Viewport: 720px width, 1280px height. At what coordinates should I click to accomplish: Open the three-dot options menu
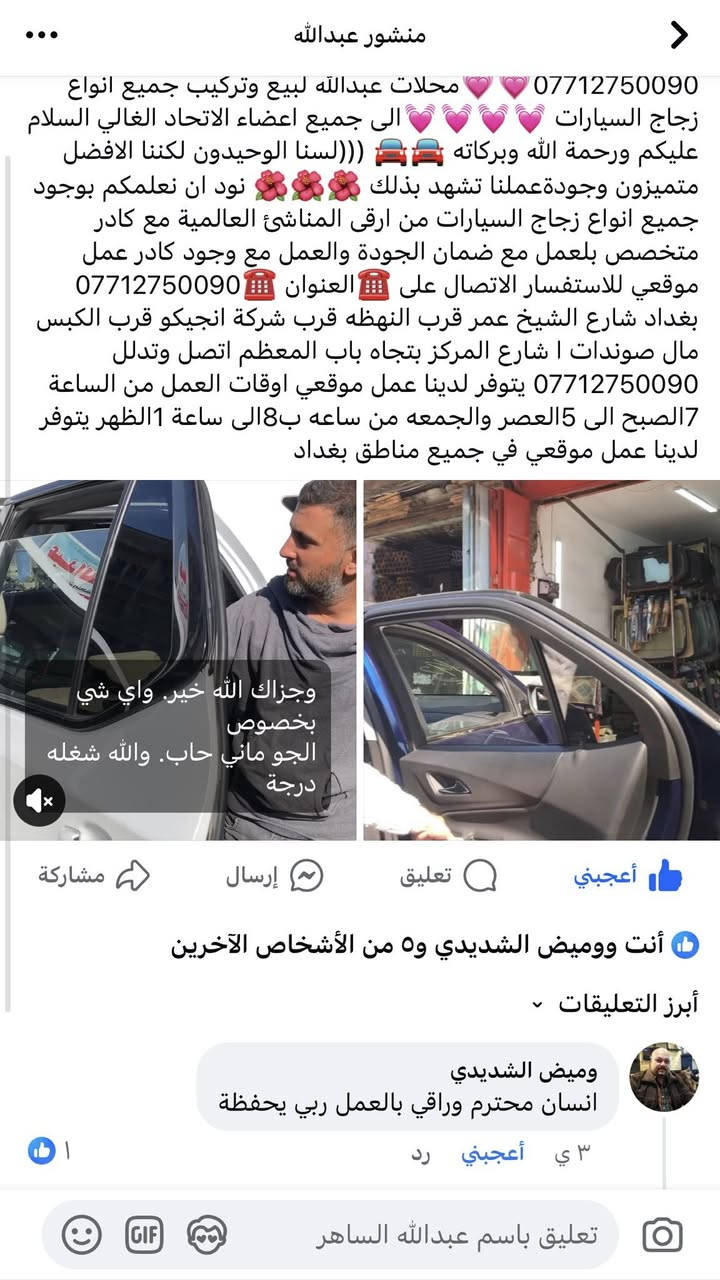[x=41, y=36]
